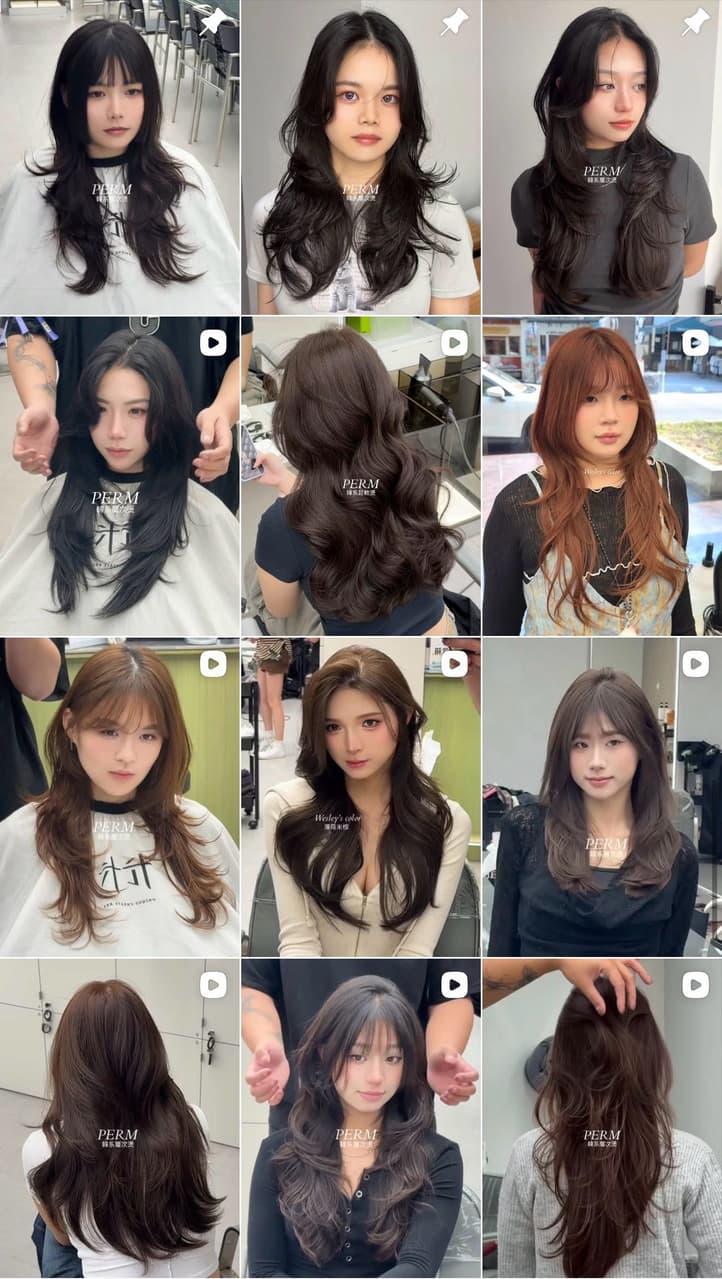Play reel of woman in black button-up top

361,1118
